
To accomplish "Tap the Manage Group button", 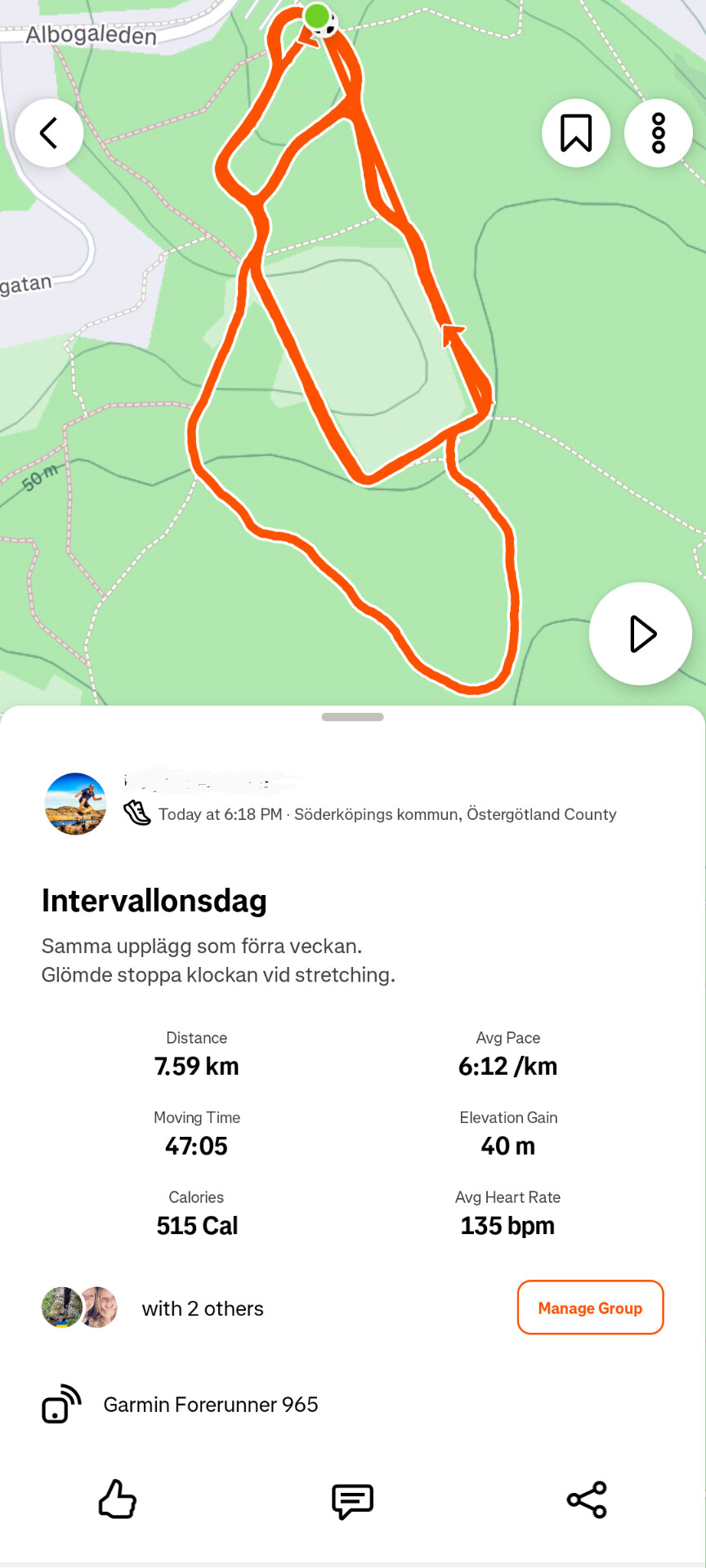I will coord(590,1307).
